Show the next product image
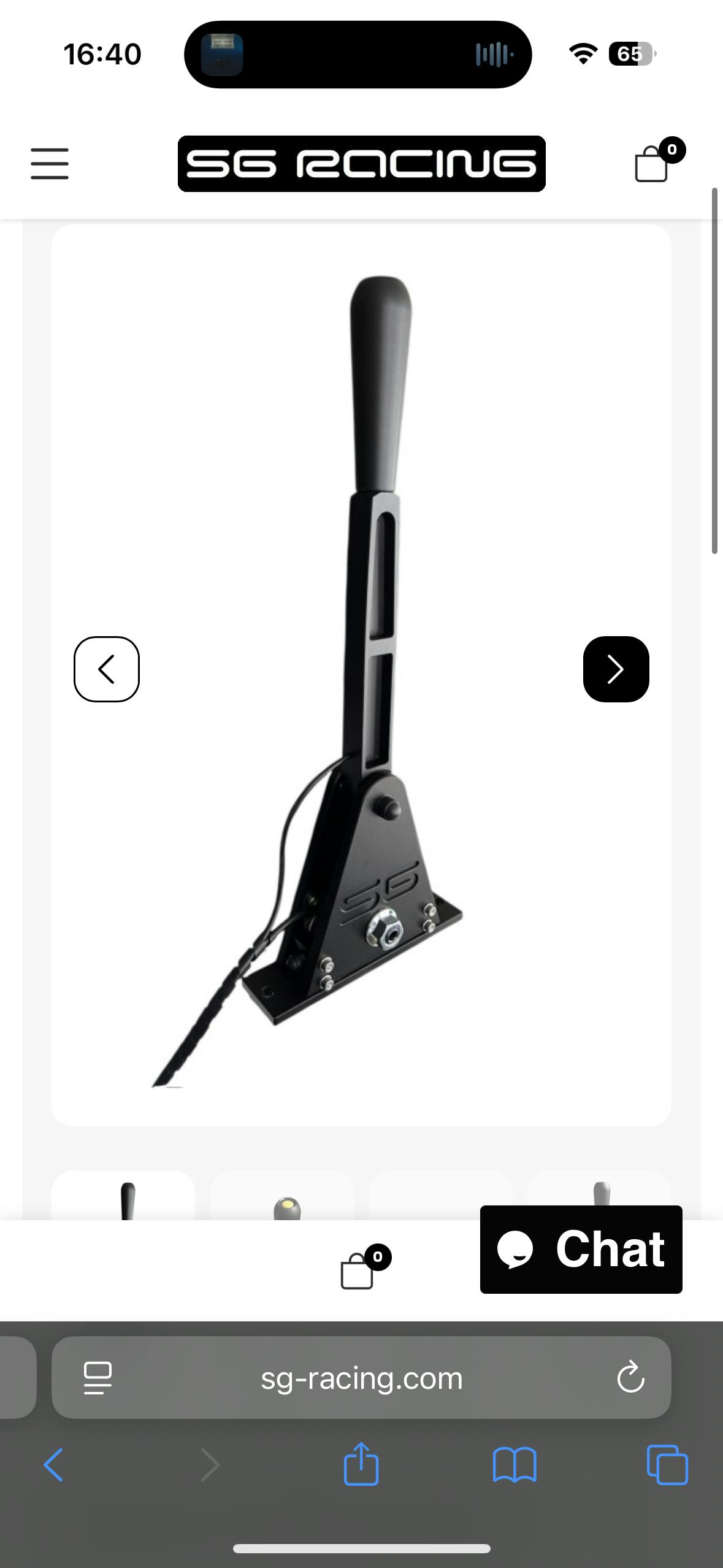This screenshot has width=723, height=1568. (616, 669)
